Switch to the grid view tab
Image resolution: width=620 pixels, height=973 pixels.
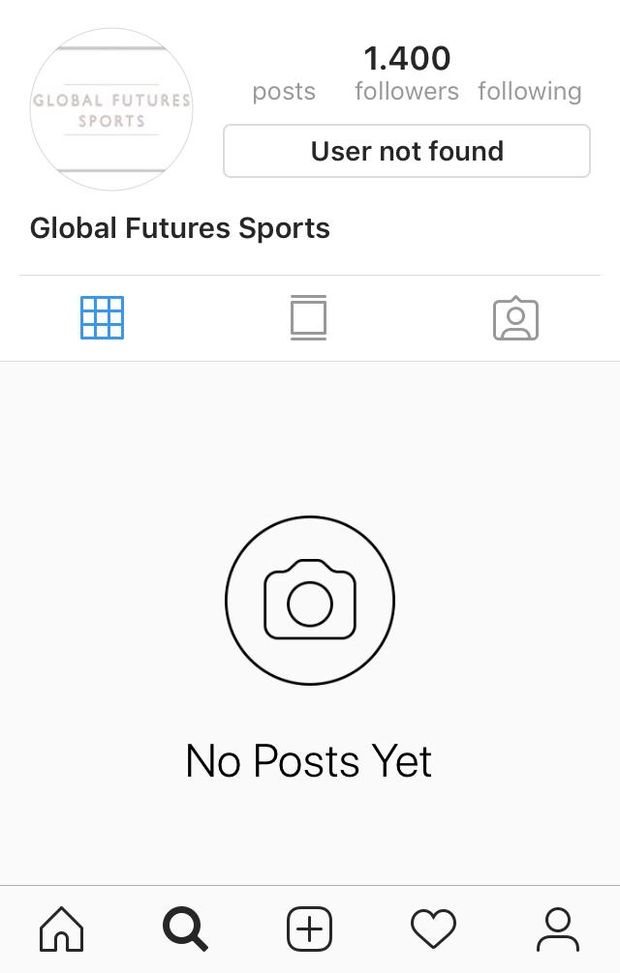click(x=102, y=318)
